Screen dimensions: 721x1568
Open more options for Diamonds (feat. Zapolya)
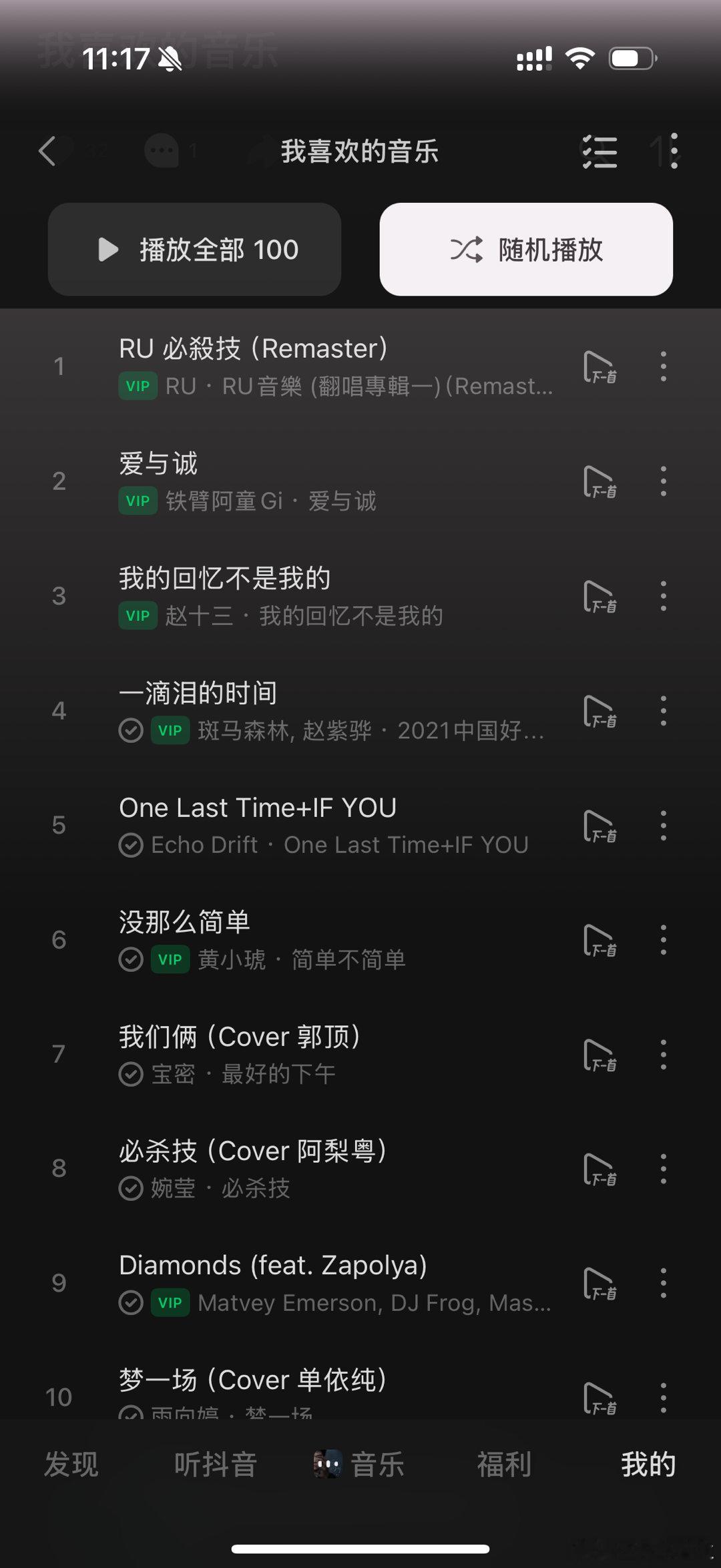[663, 1282]
